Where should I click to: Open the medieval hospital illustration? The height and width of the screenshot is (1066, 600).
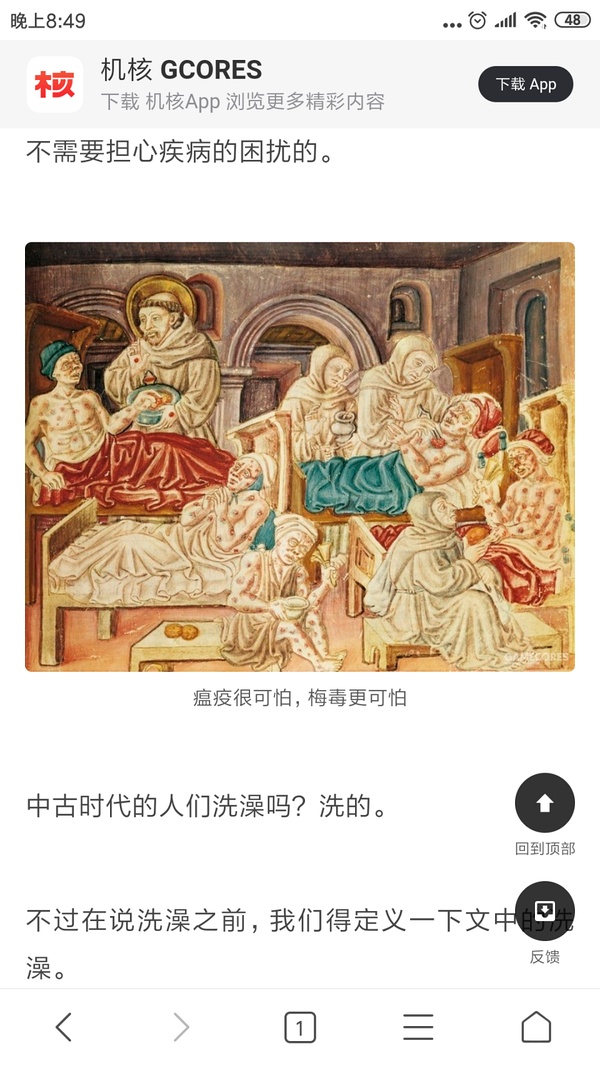300,456
